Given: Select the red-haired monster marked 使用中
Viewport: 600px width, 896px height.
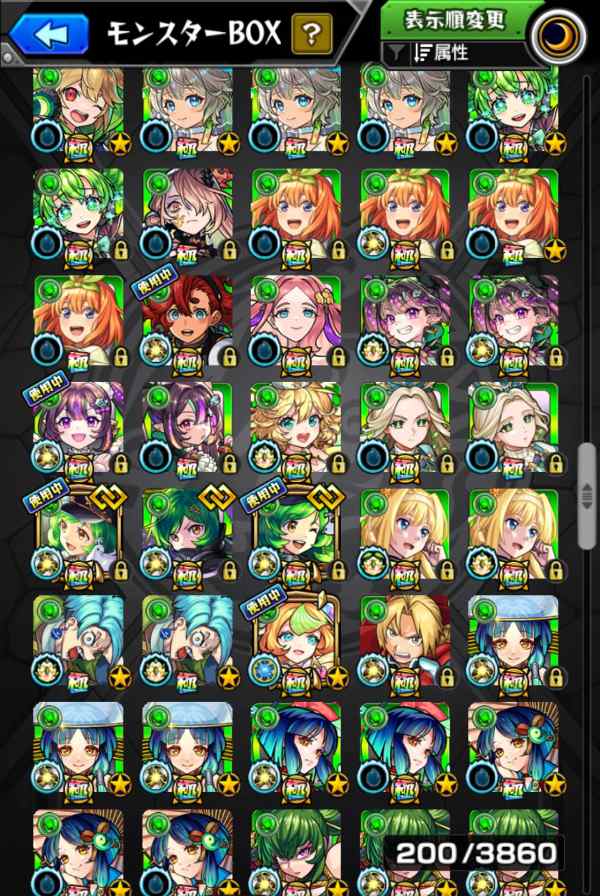Looking at the screenshot, I should point(187,320).
